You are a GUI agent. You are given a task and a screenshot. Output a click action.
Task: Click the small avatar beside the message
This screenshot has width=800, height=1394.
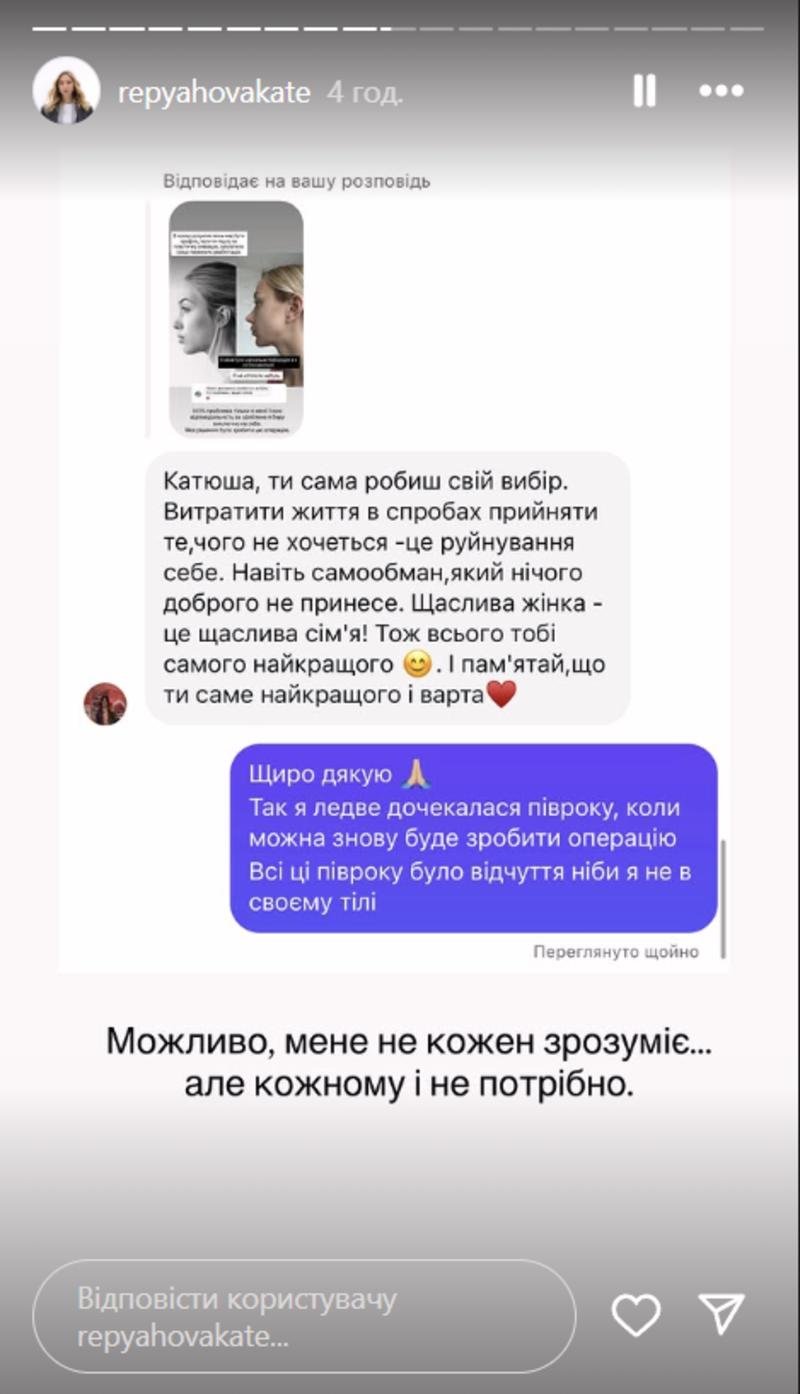tap(104, 703)
